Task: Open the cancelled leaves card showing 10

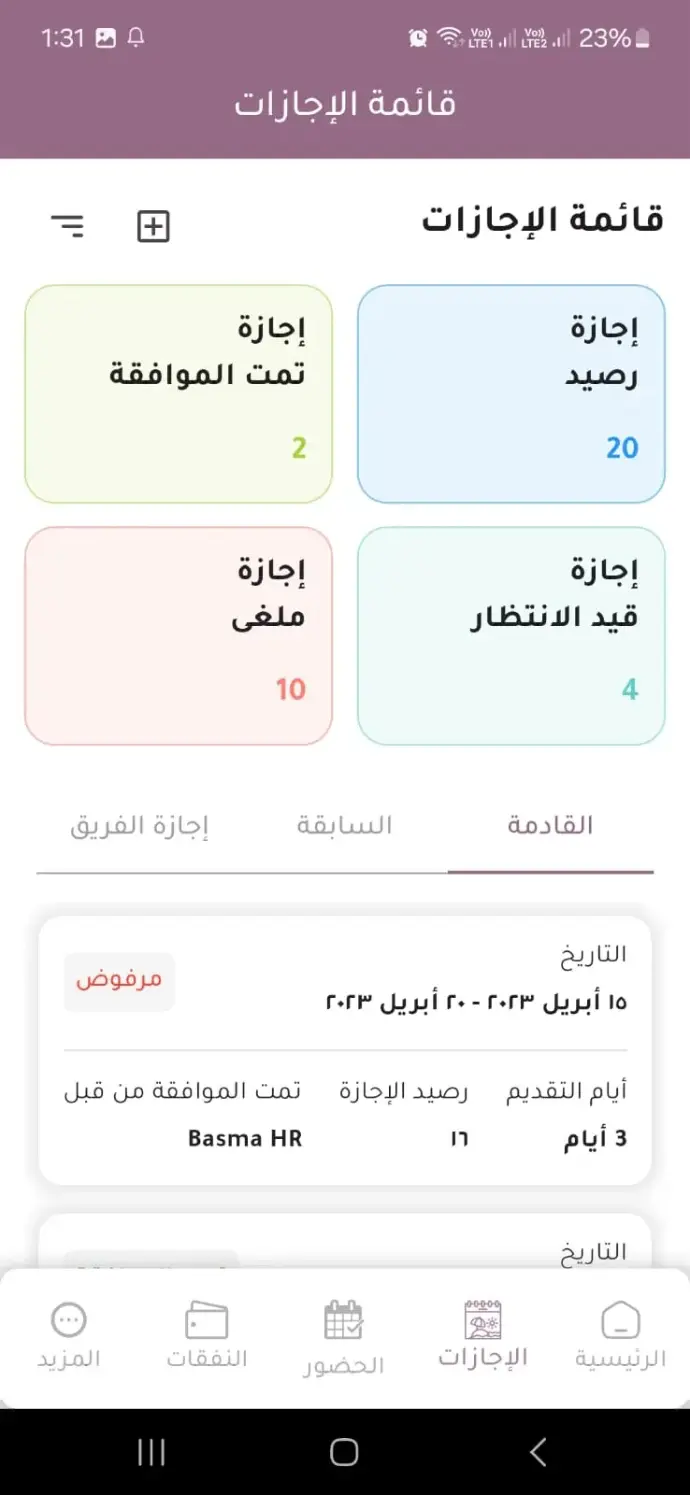Action: (x=178, y=636)
